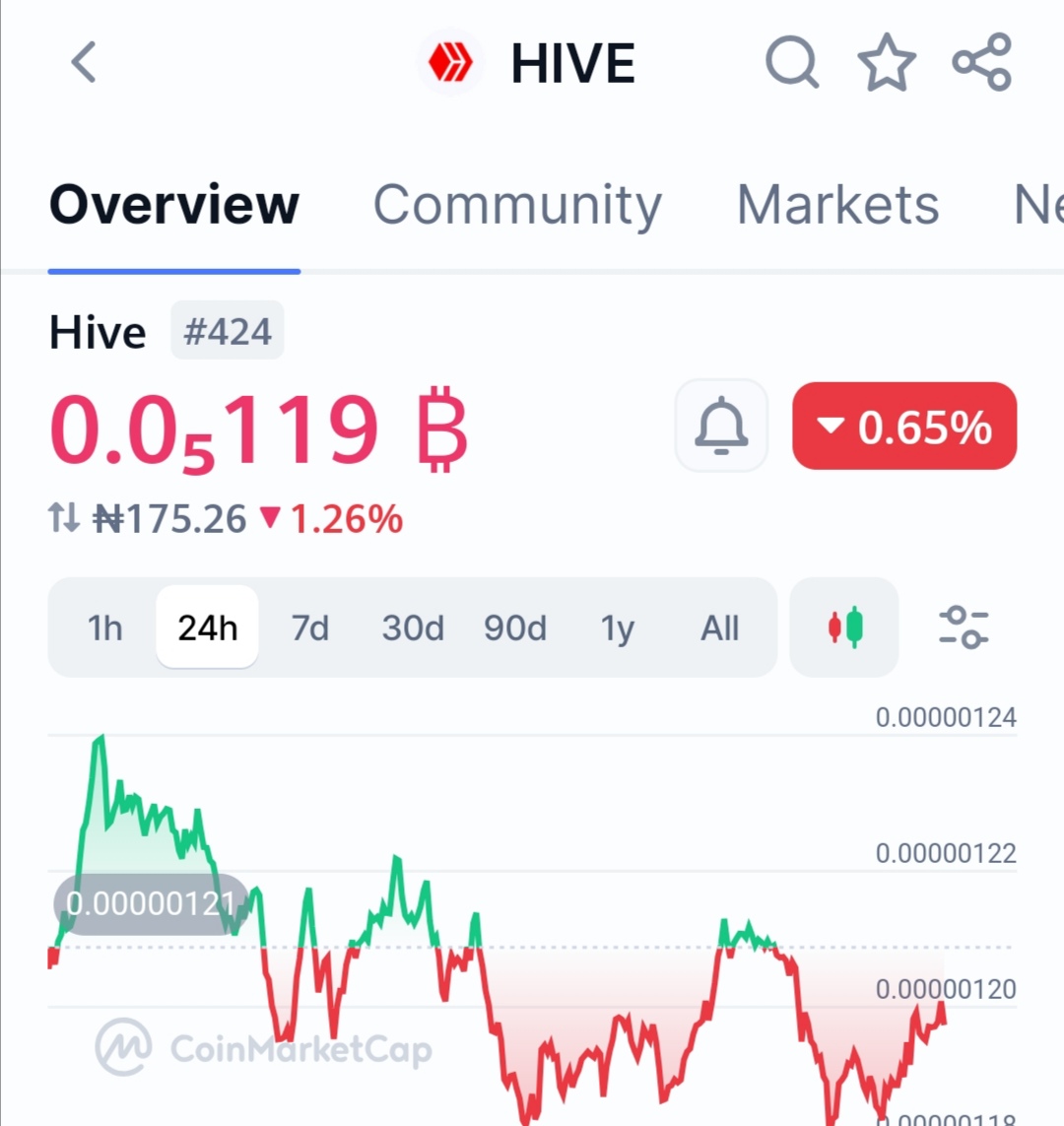Open the Overview tab
Image resolution: width=1064 pixels, height=1126 pixels.
(x=174, y=205)
